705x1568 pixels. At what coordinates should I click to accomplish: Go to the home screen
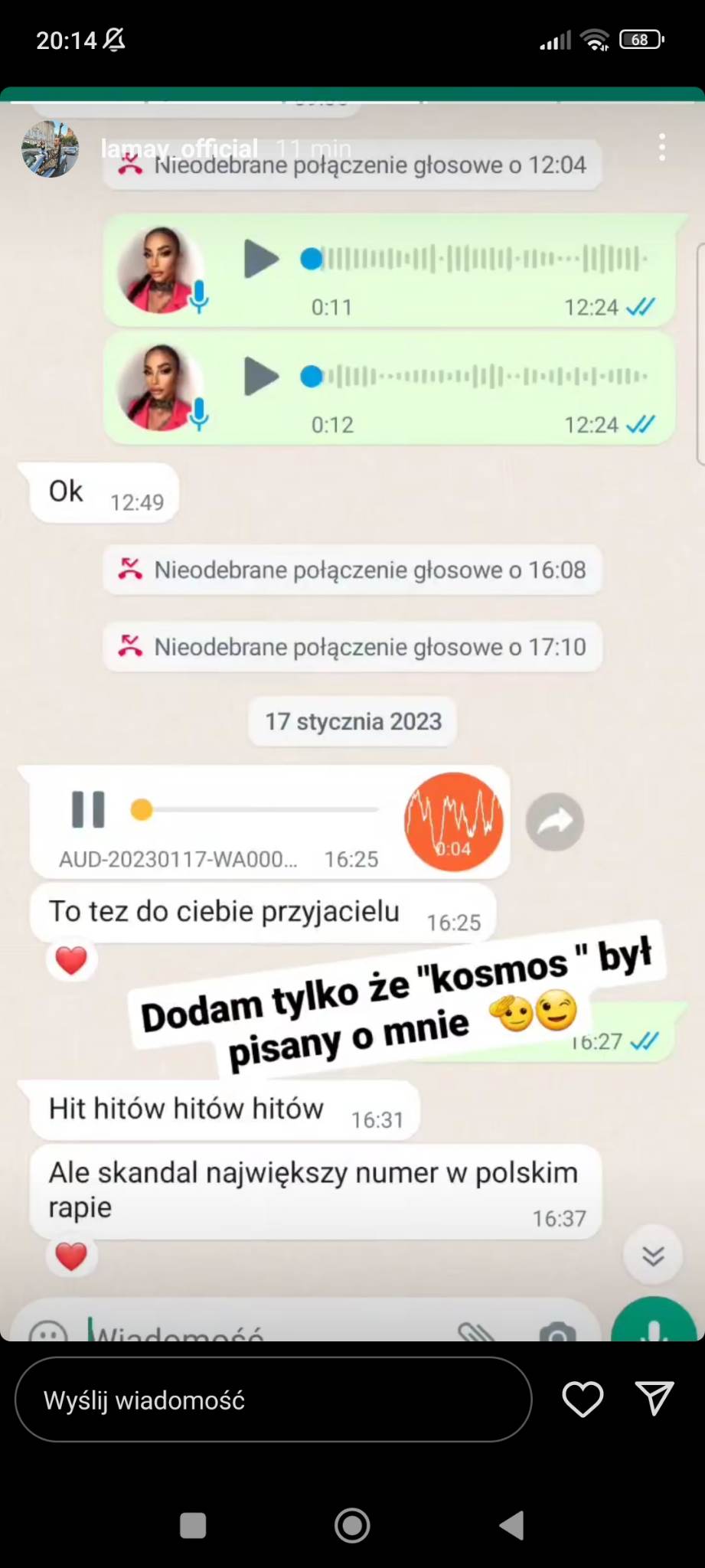[x=352, y=1525]
